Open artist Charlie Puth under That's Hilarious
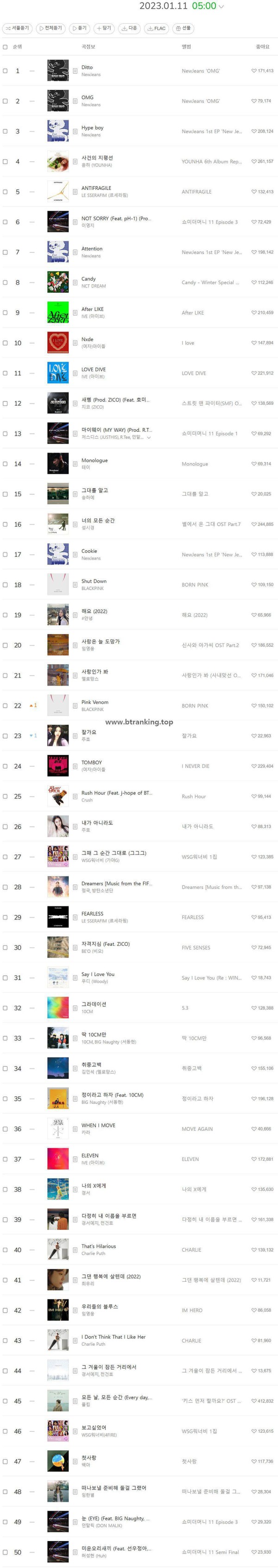The width and height of the screenshot is (278, 1568). (93, 1253)
